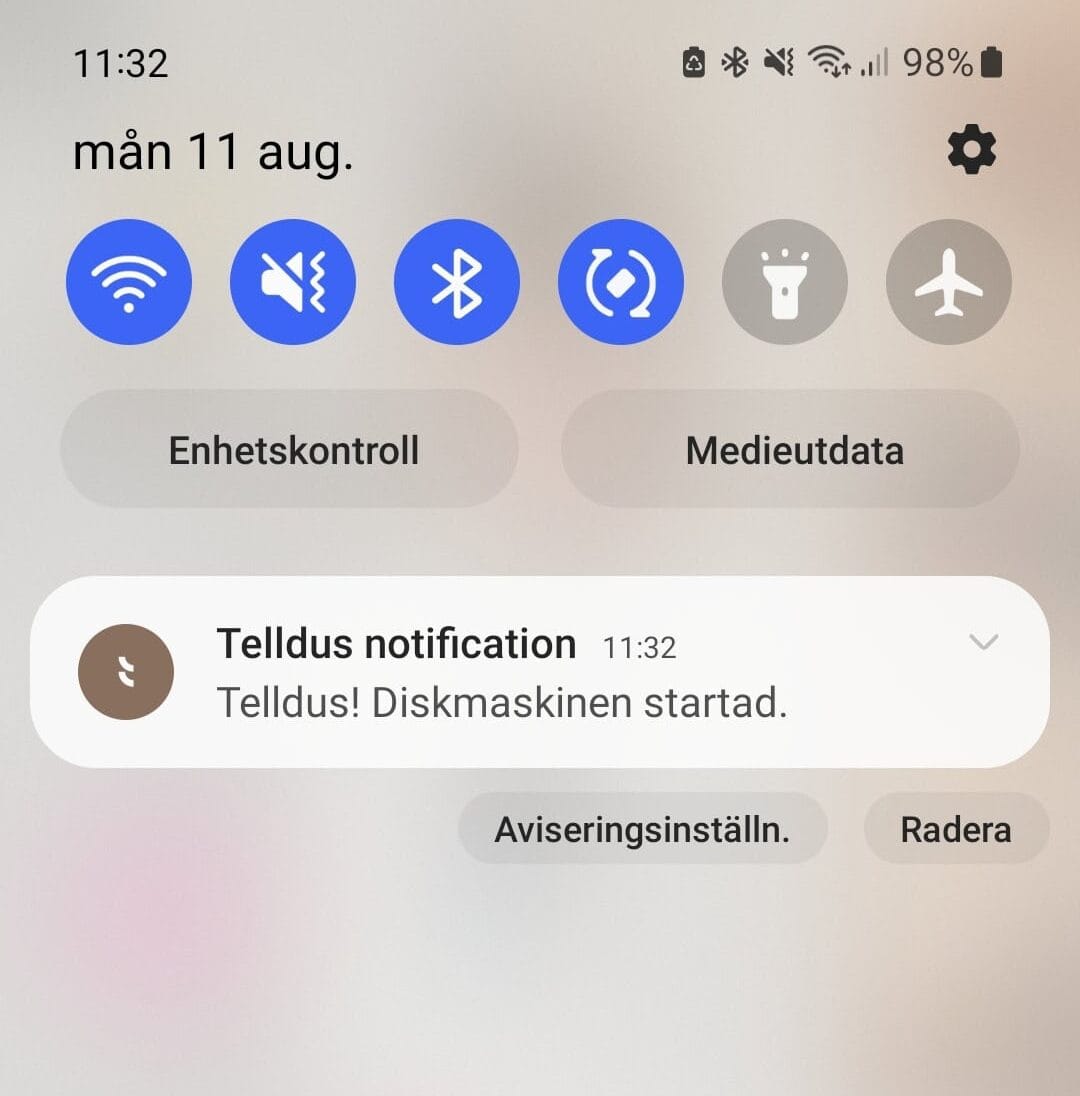Expand the Telldus notification chevron

tap(984, 643)
